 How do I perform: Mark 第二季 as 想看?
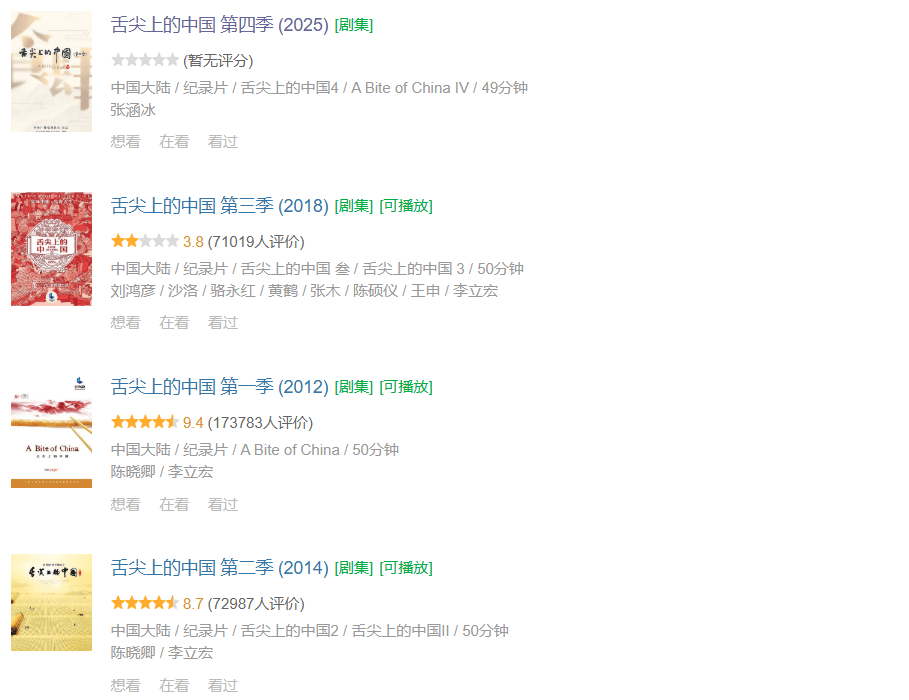125,685
